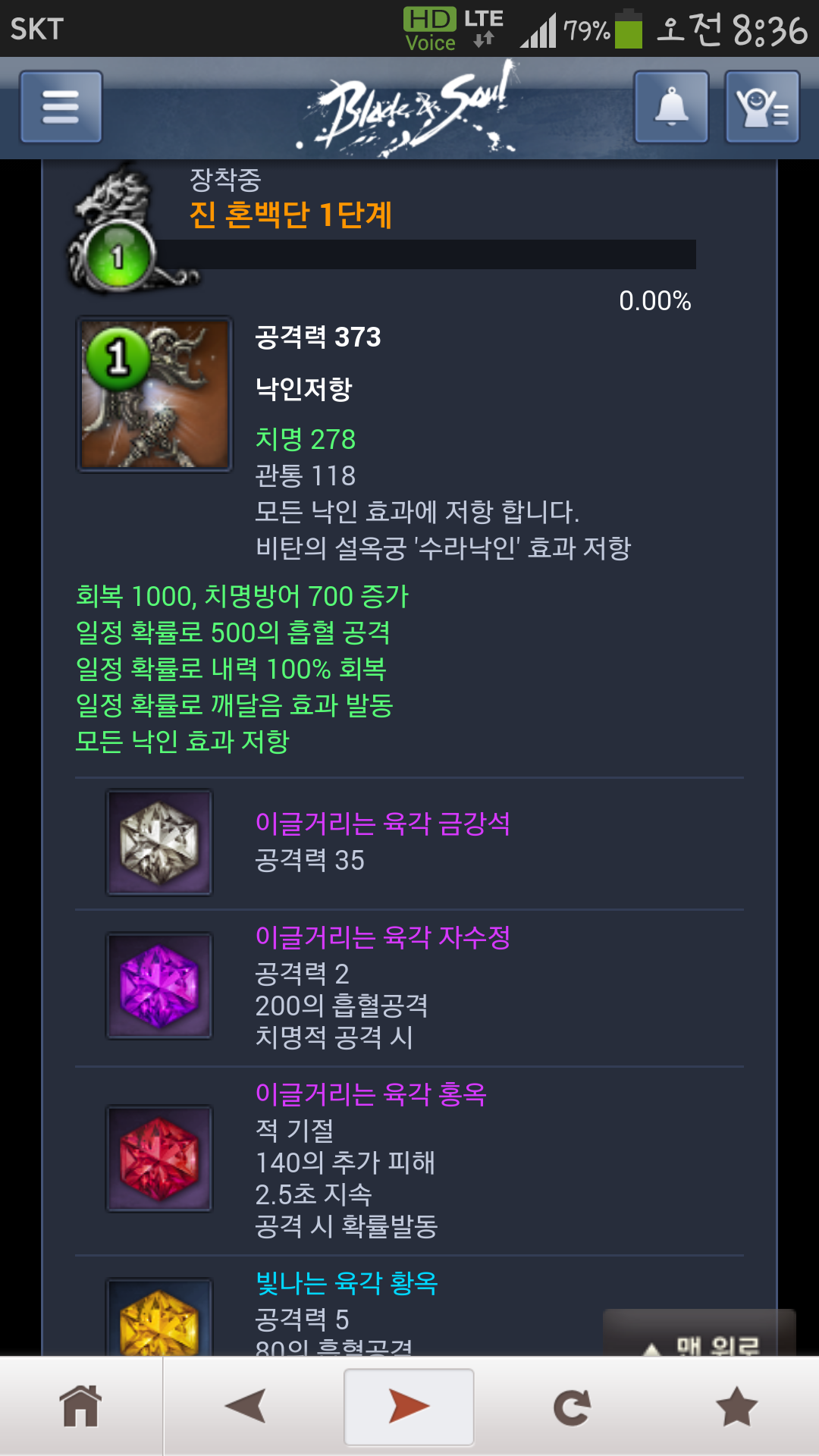
Task: Open the hamburger menu
Action: (61, 107)
